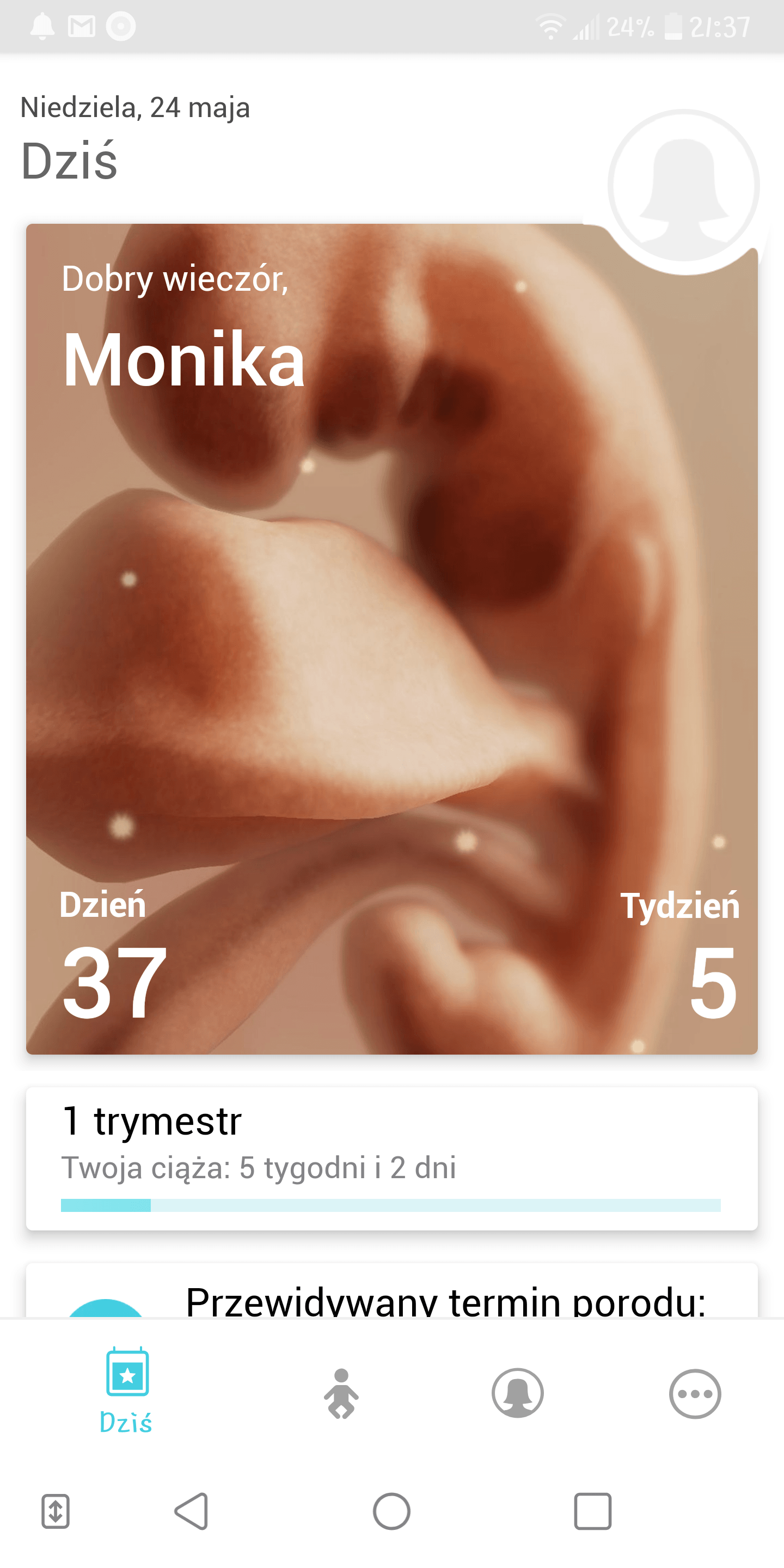Image resolution: width=784 pixels, height=1568 pixels.
Task: Go to the phone's home screen
Action: click(x=391, y=1511)
